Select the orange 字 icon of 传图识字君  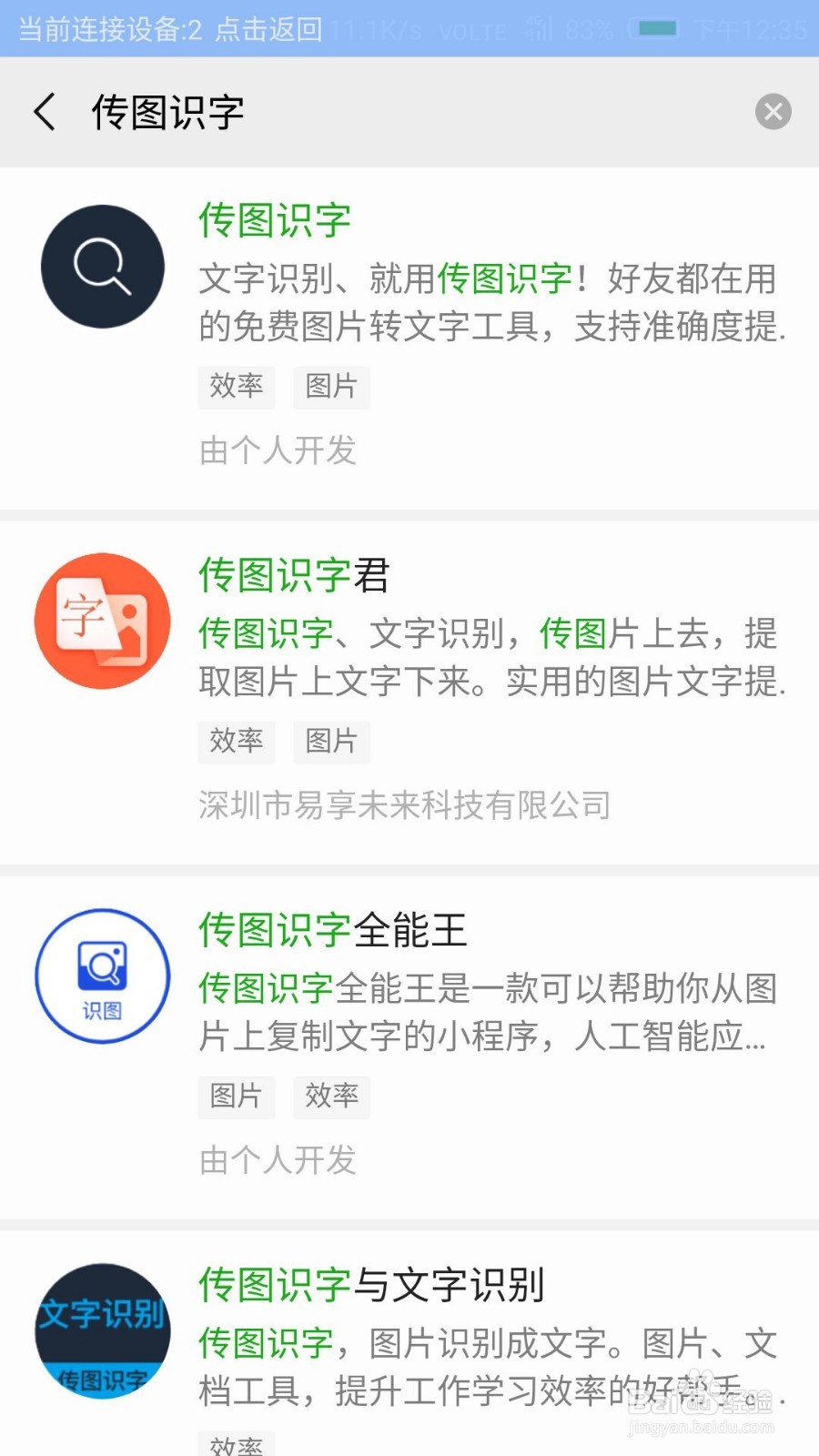[102, 621]
